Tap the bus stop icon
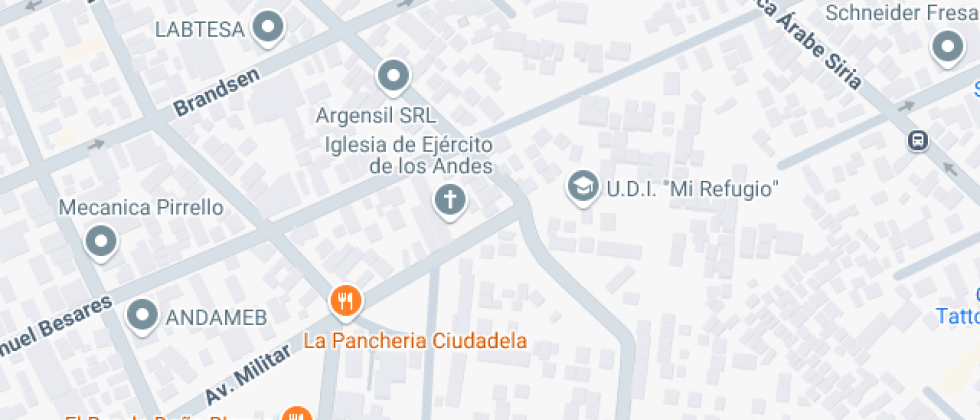The image size is (980, 420). pos(916,140)
